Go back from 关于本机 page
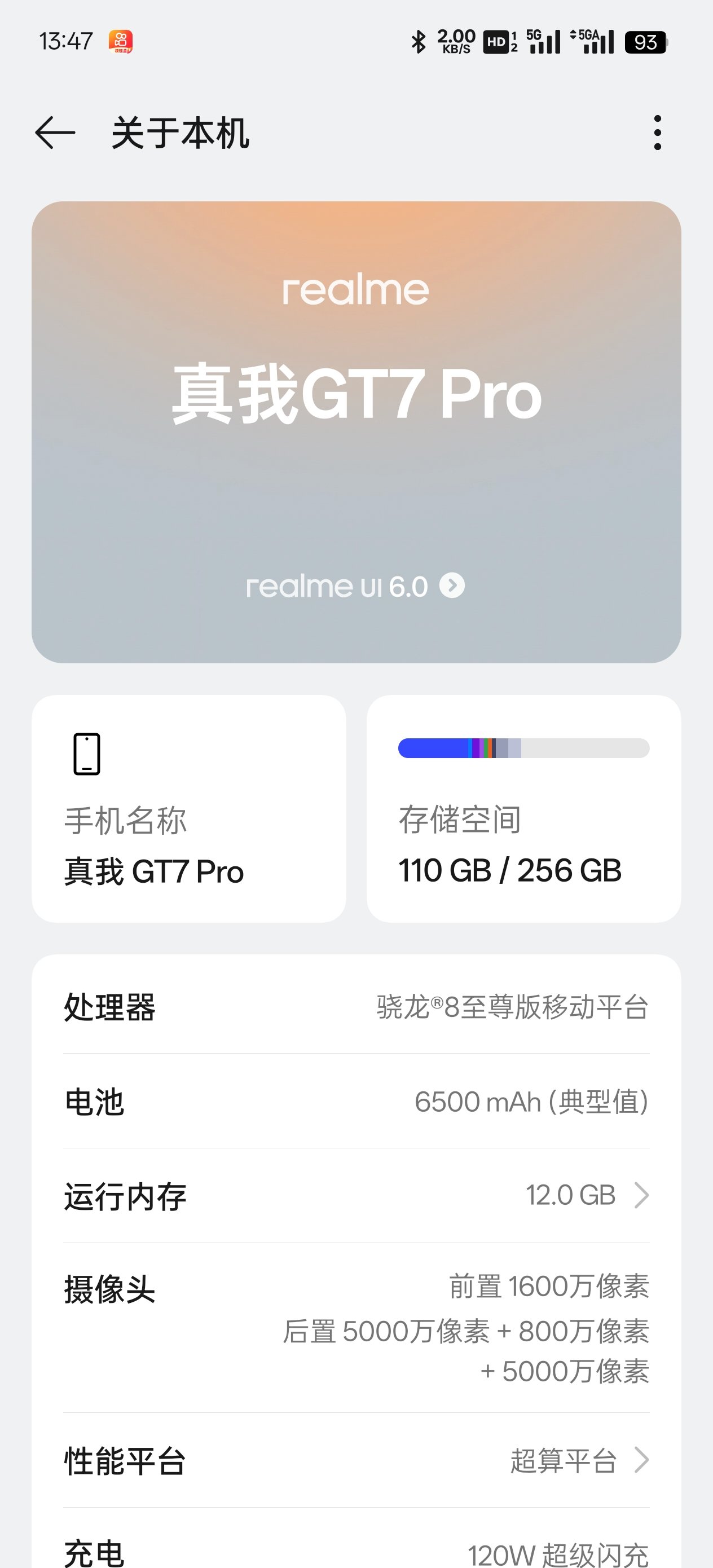713x1568 pixels. coord(55,133)
